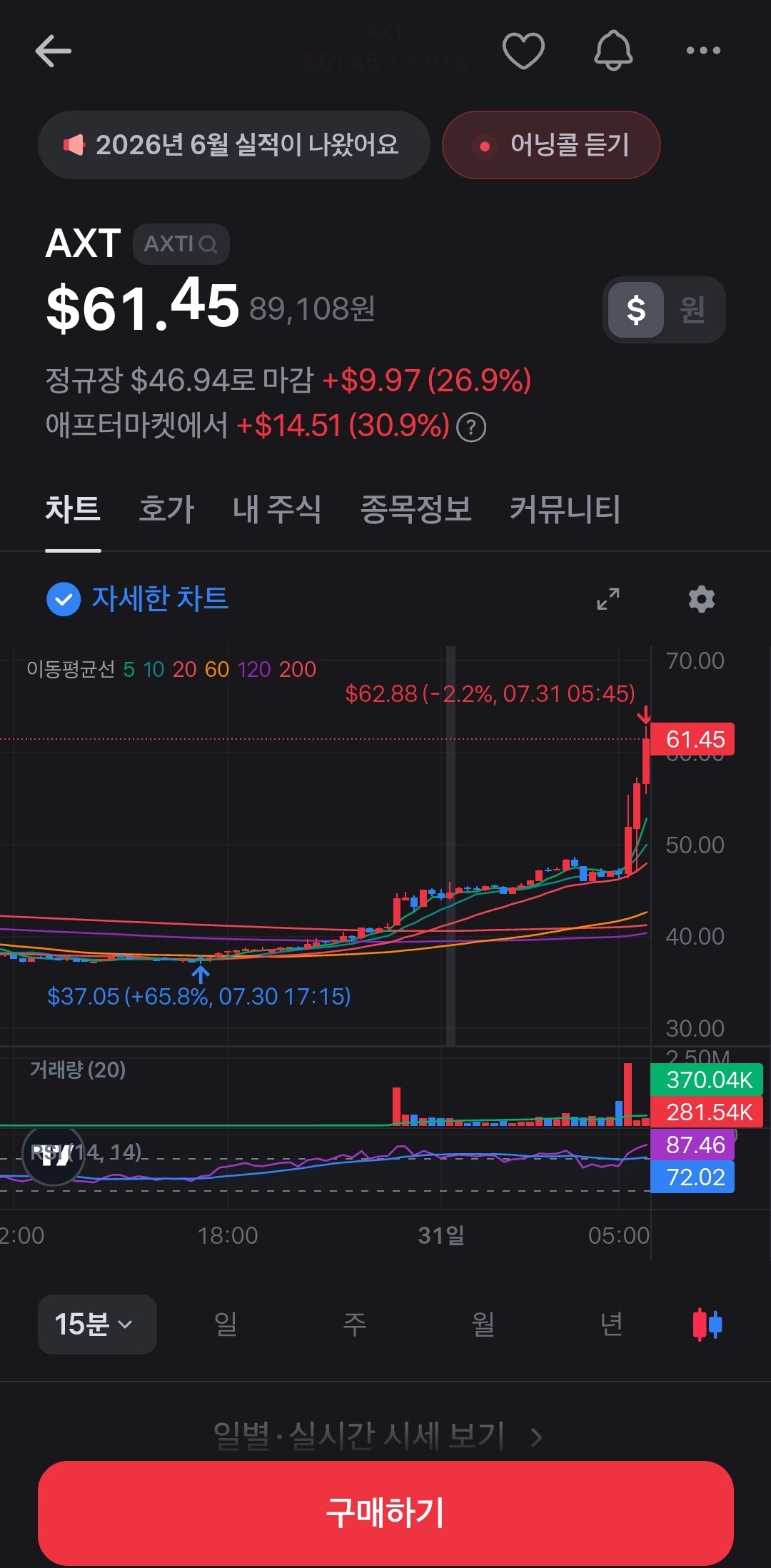Open 일별·실시간 시세 보기 link
Viewport: 771px width, 1568px height.
[378, 1436]
